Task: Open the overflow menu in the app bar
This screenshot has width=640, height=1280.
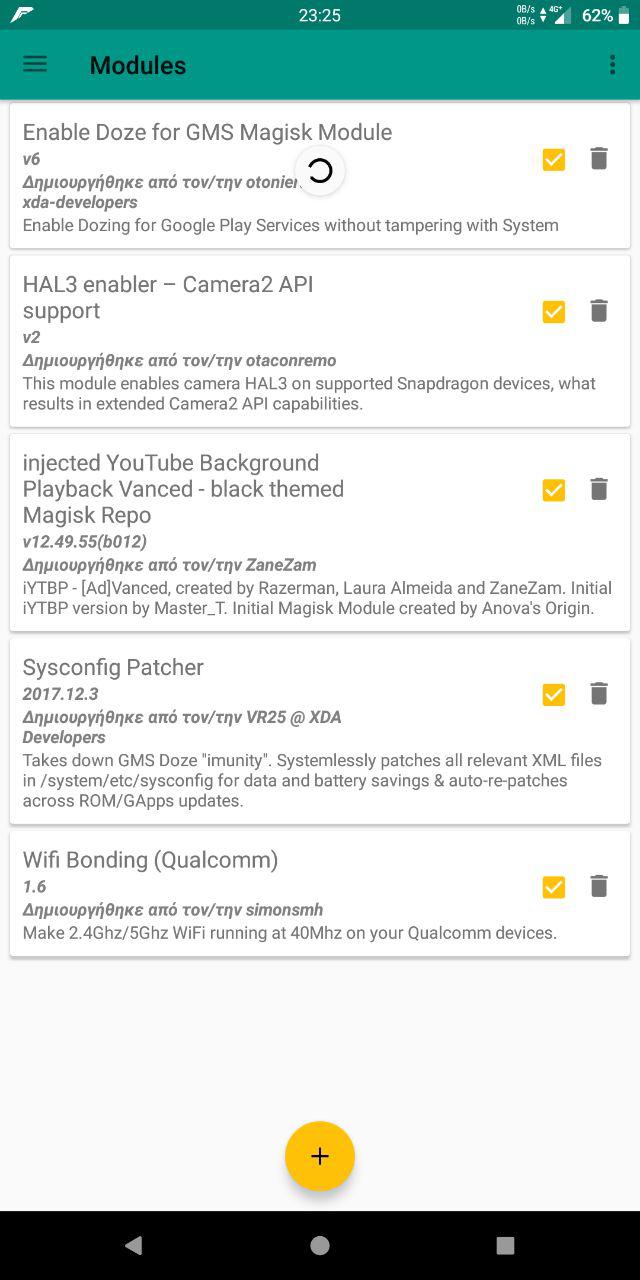Action: click(612, 65)
